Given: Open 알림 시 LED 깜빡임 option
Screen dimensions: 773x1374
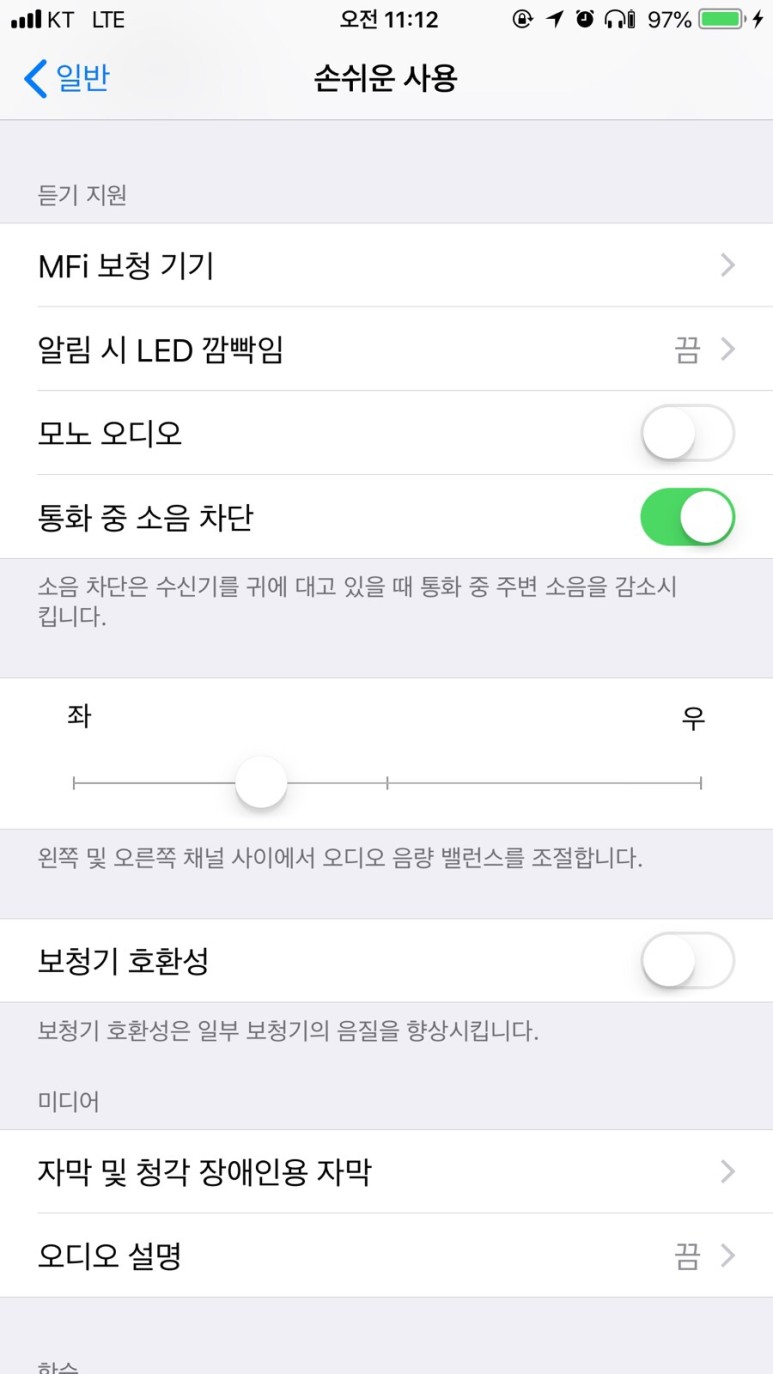Looking at the screenshot, I should pyautogui.click(x=386, y=349).
